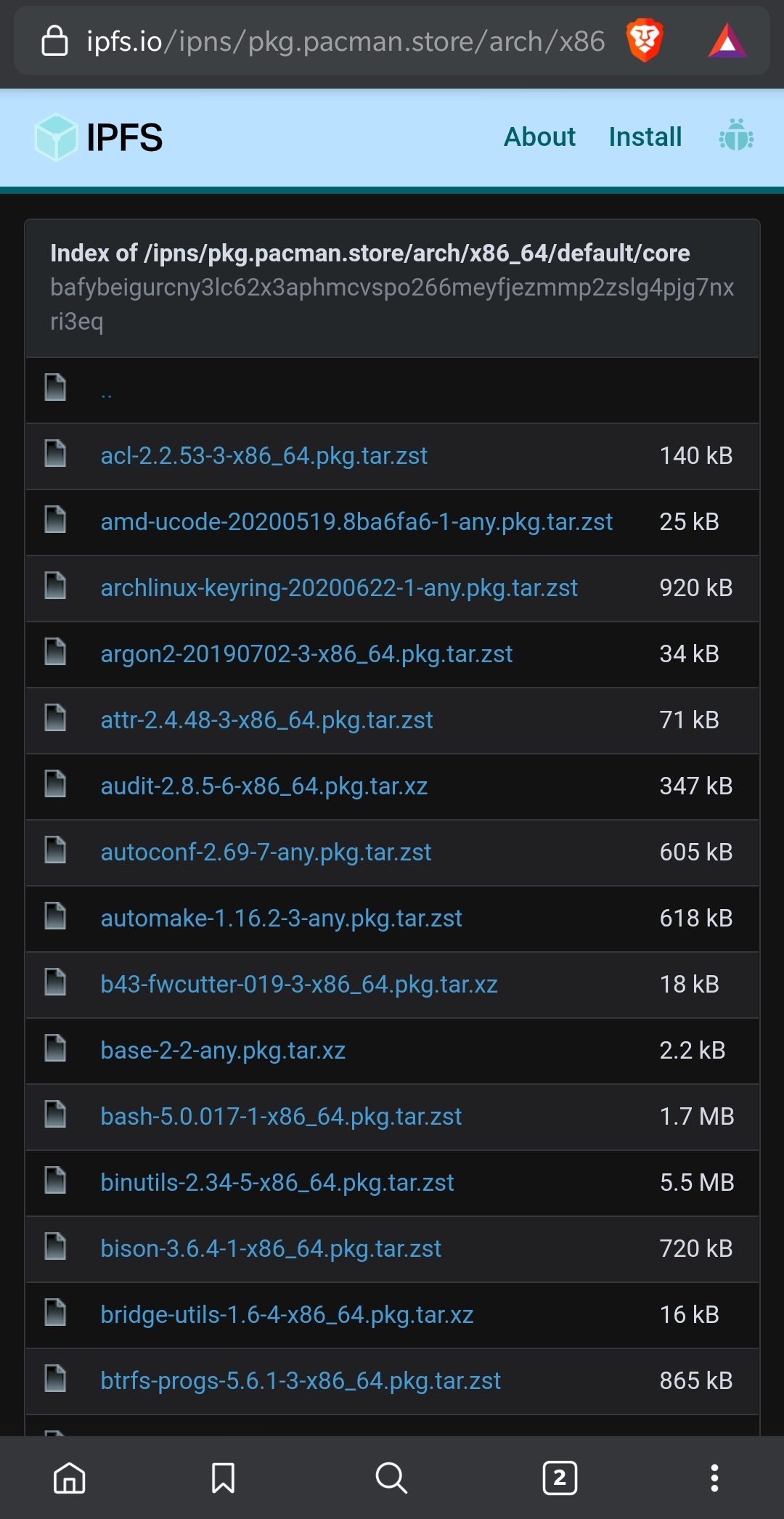Download autoconf-2.69-7 package
This screenshot has width=784, height=1519.
pos(266,852)
